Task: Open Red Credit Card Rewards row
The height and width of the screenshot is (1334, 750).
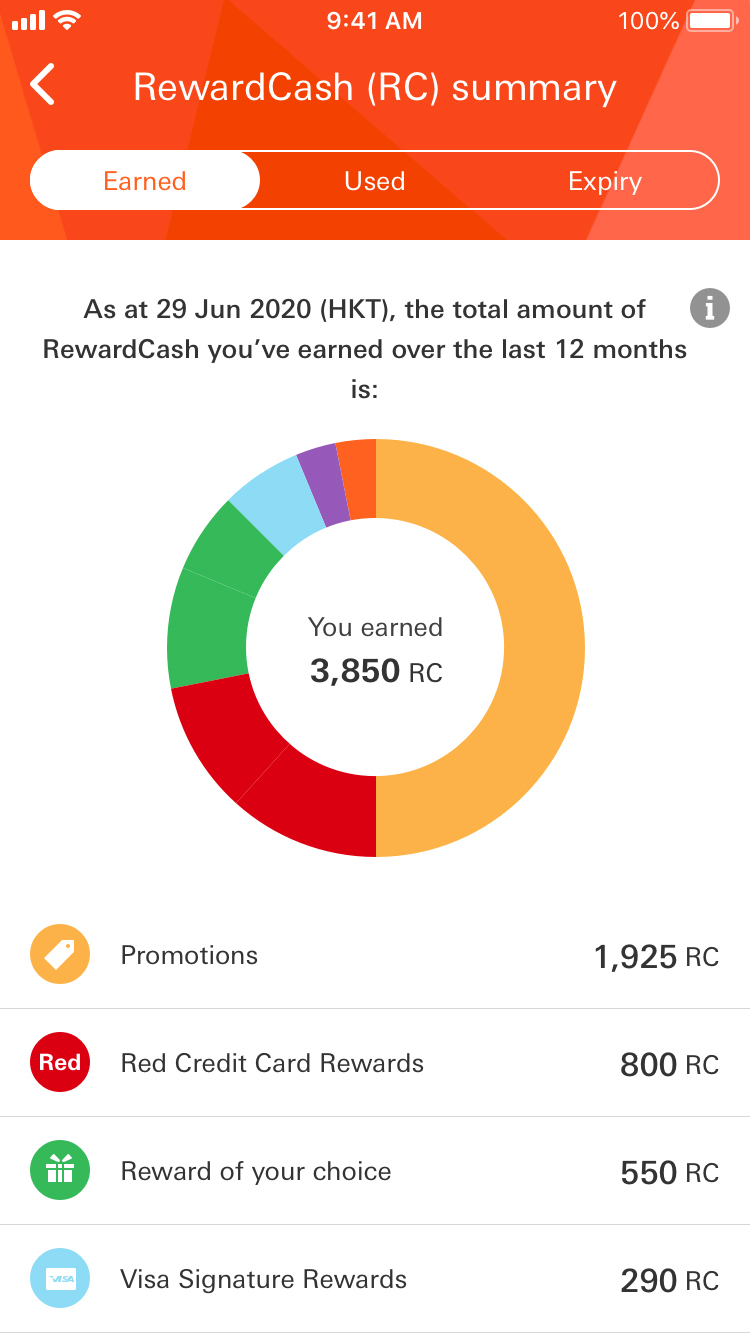Action: tap(375, 1063)
